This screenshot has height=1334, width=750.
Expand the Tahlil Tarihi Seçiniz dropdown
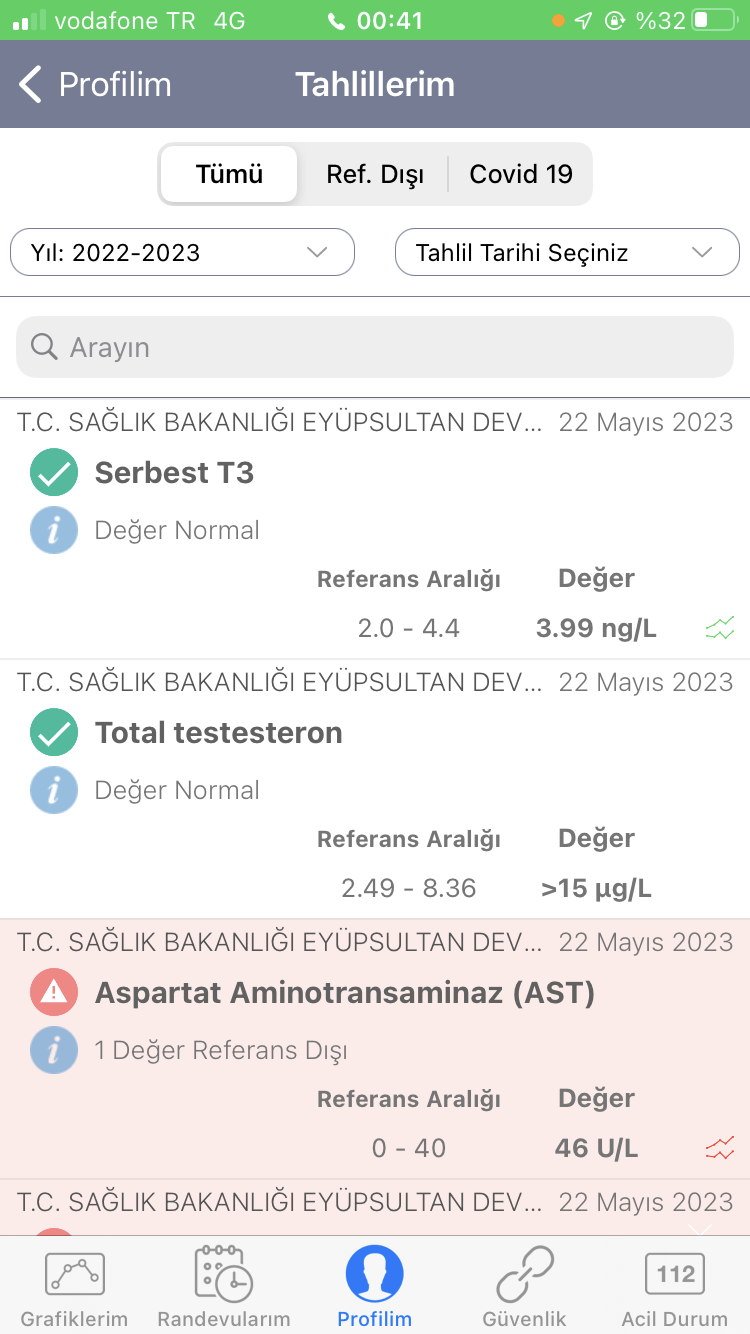pos(567,252)
